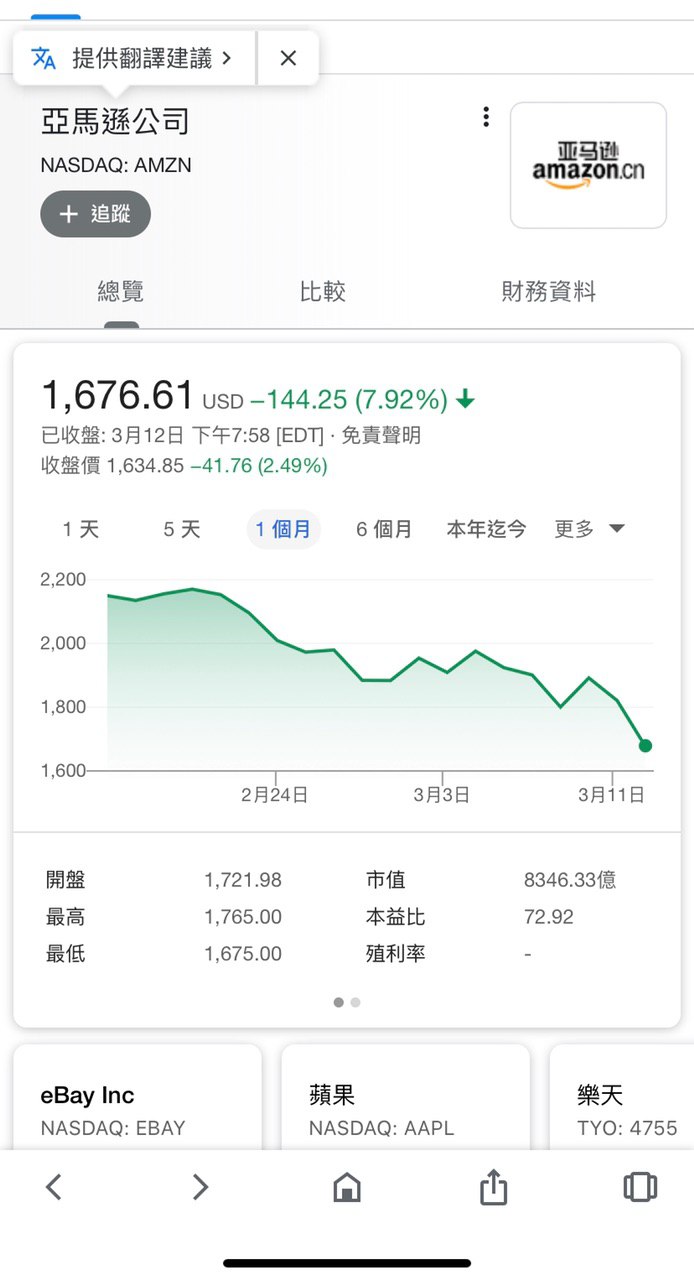Dismiss the translation suggestion popup
This screenshot has height=1280, width=694.
coord(288,58)
